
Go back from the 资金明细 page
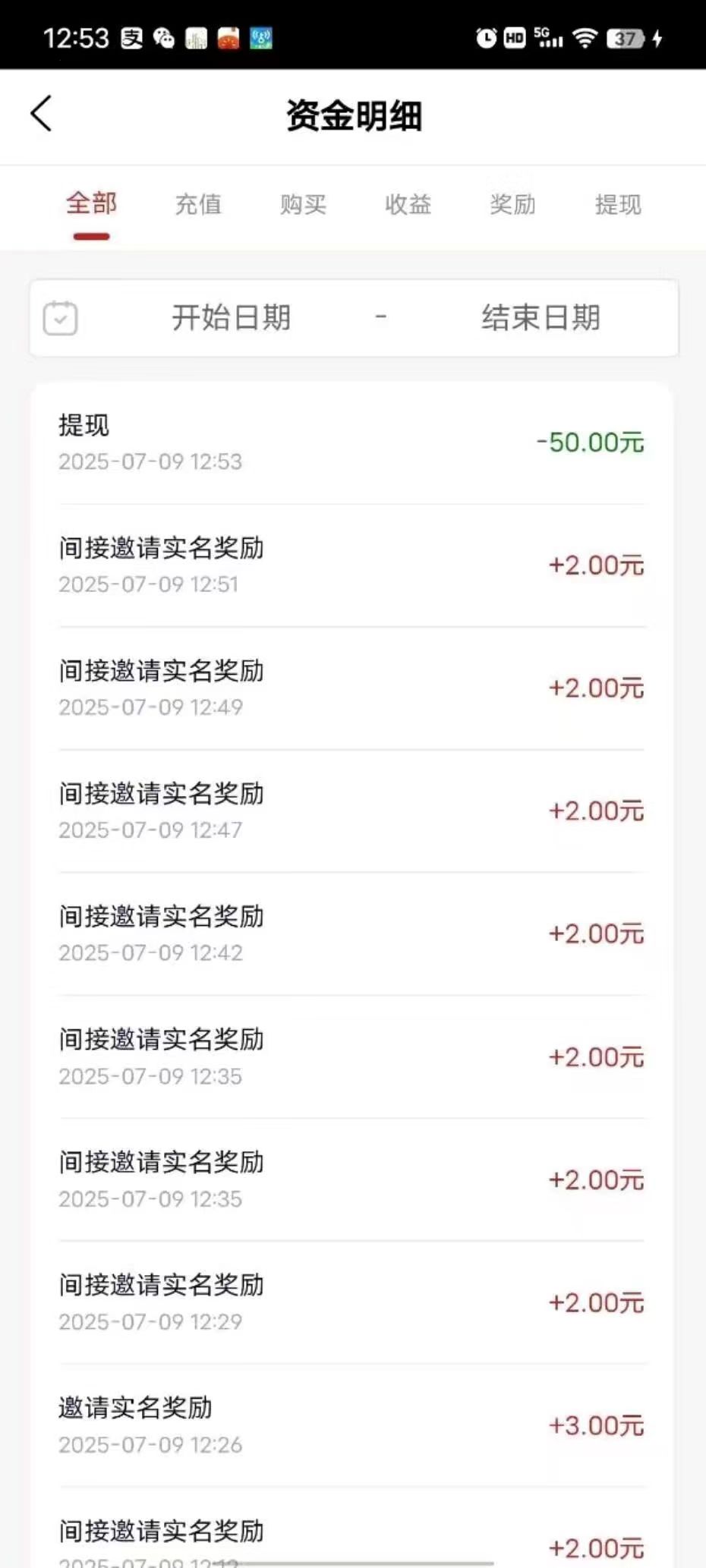click(x=42, y=114)
